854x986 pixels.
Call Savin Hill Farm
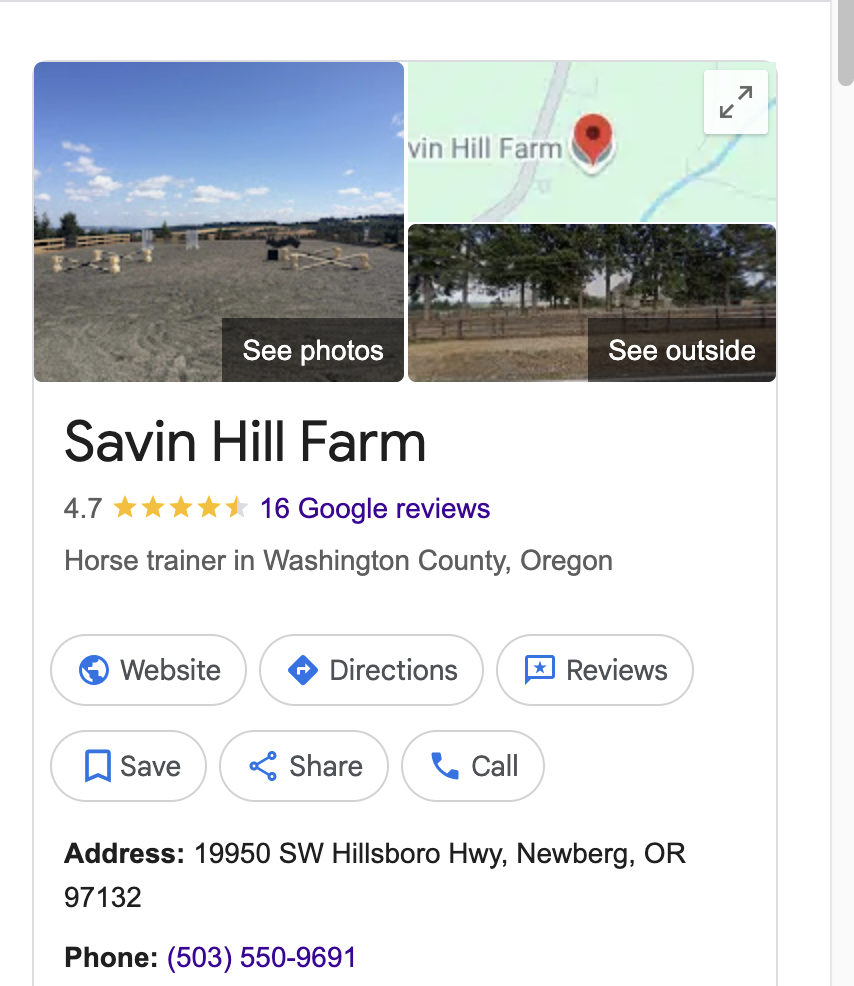(x=473, y=766)
